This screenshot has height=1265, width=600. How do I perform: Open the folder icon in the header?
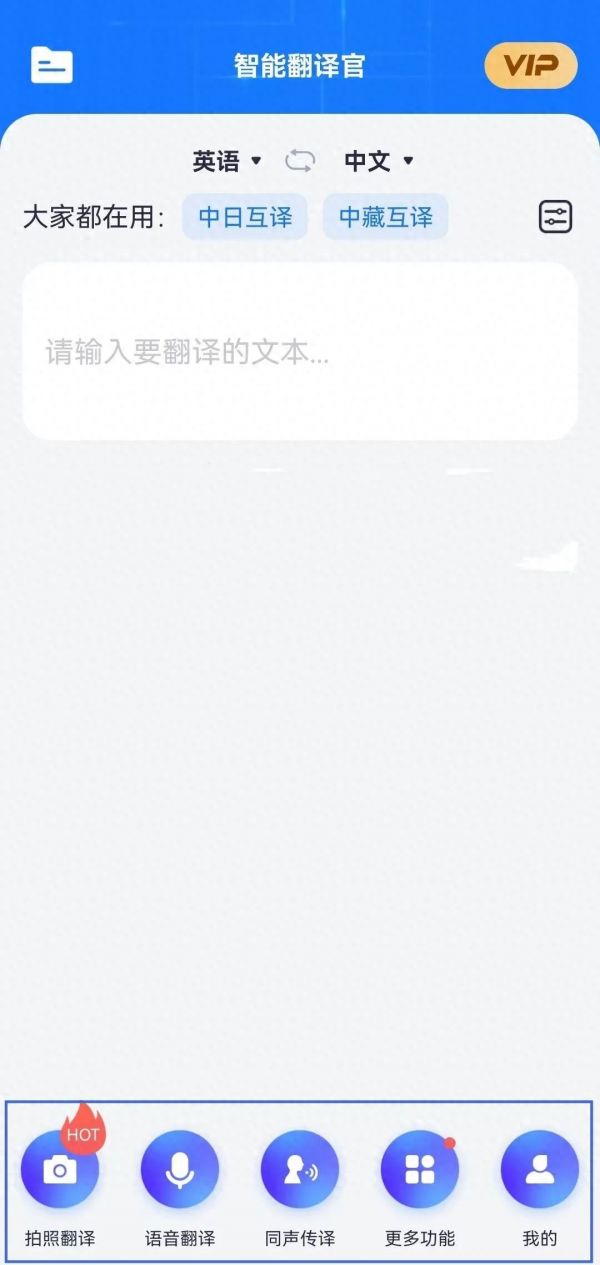pos(52,65)
